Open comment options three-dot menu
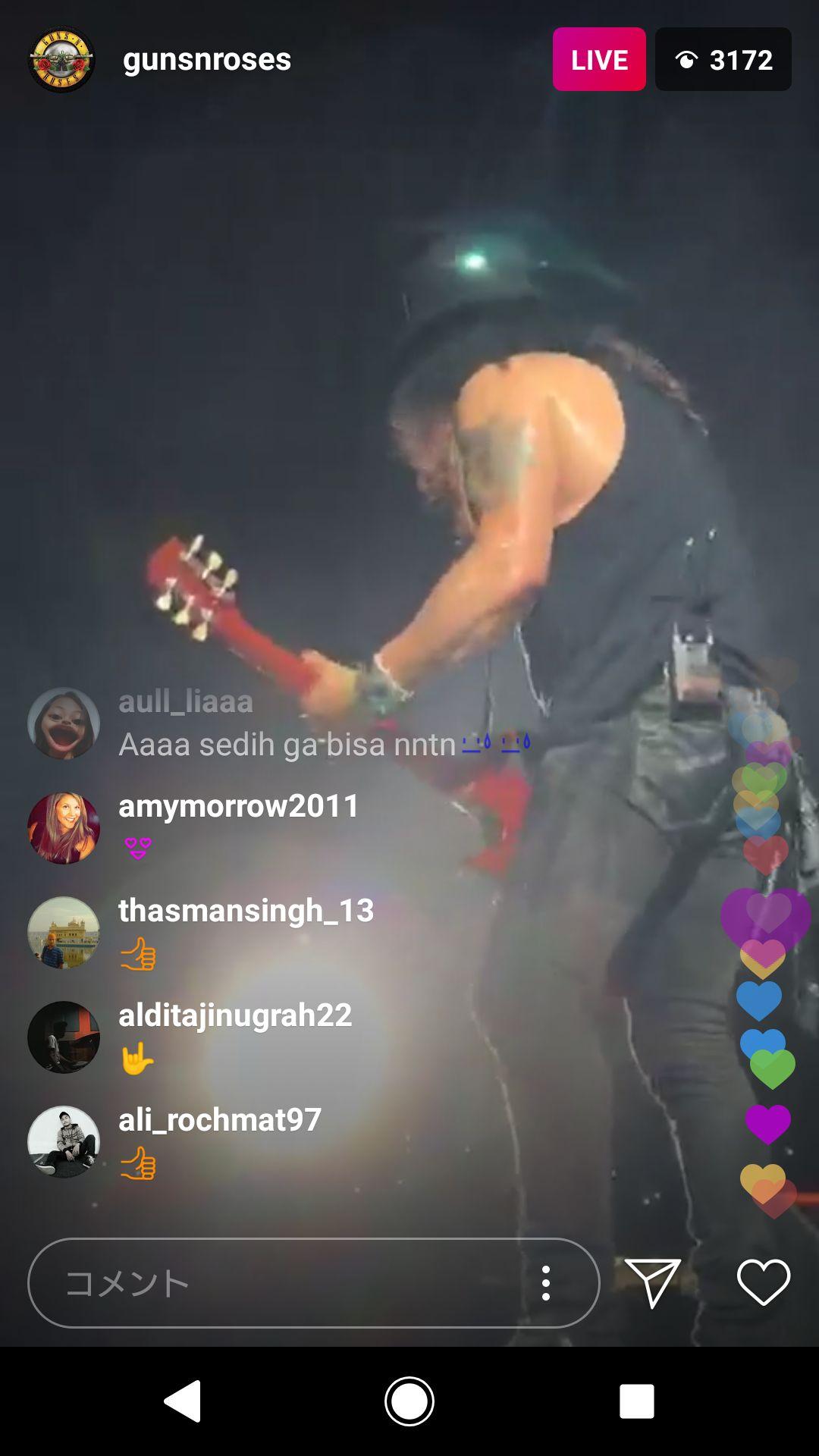Screen dimensions: 819x1456 (545, 1283)
